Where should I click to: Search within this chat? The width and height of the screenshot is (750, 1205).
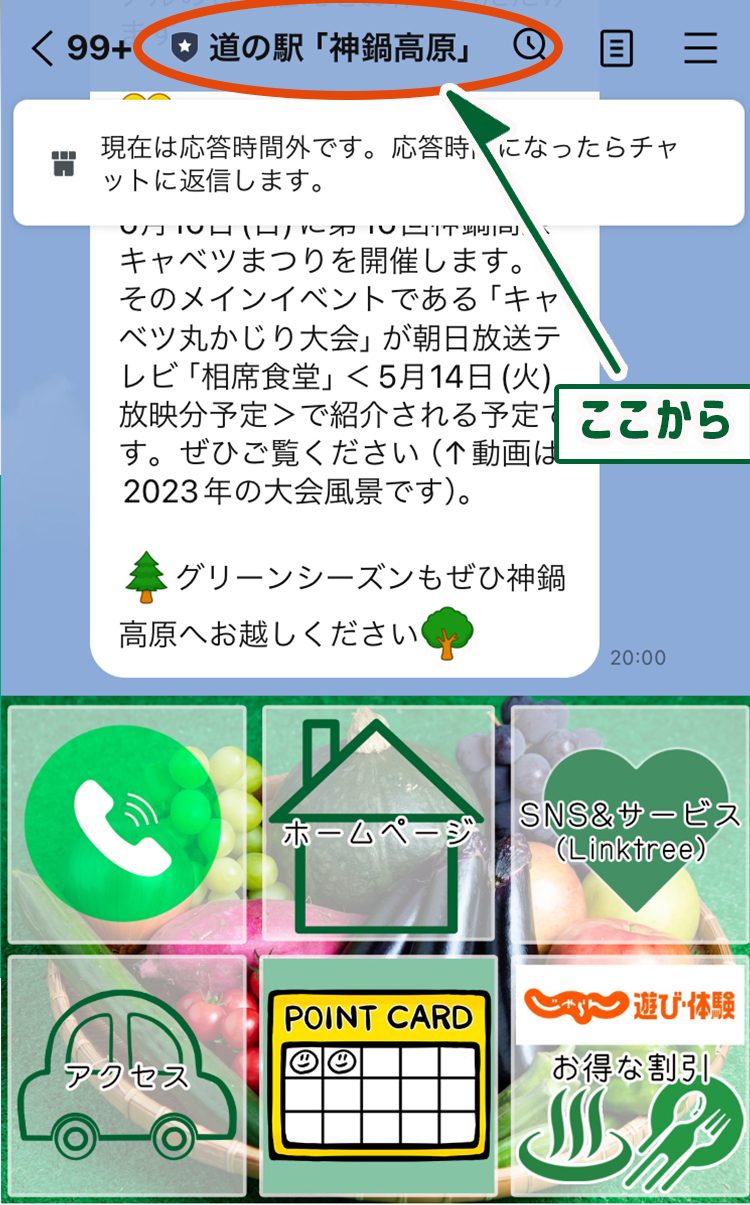point(530,46)
